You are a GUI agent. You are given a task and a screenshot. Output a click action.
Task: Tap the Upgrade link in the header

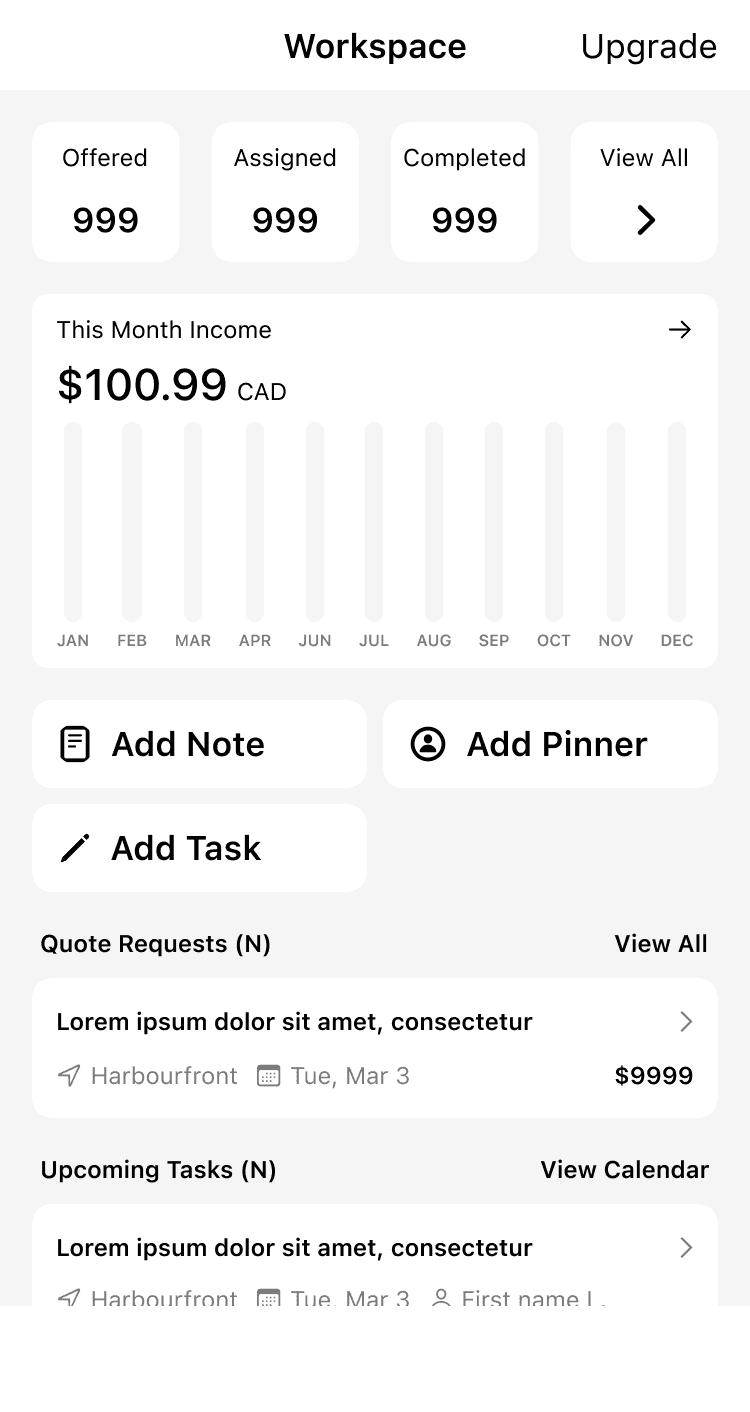point(648,47)
